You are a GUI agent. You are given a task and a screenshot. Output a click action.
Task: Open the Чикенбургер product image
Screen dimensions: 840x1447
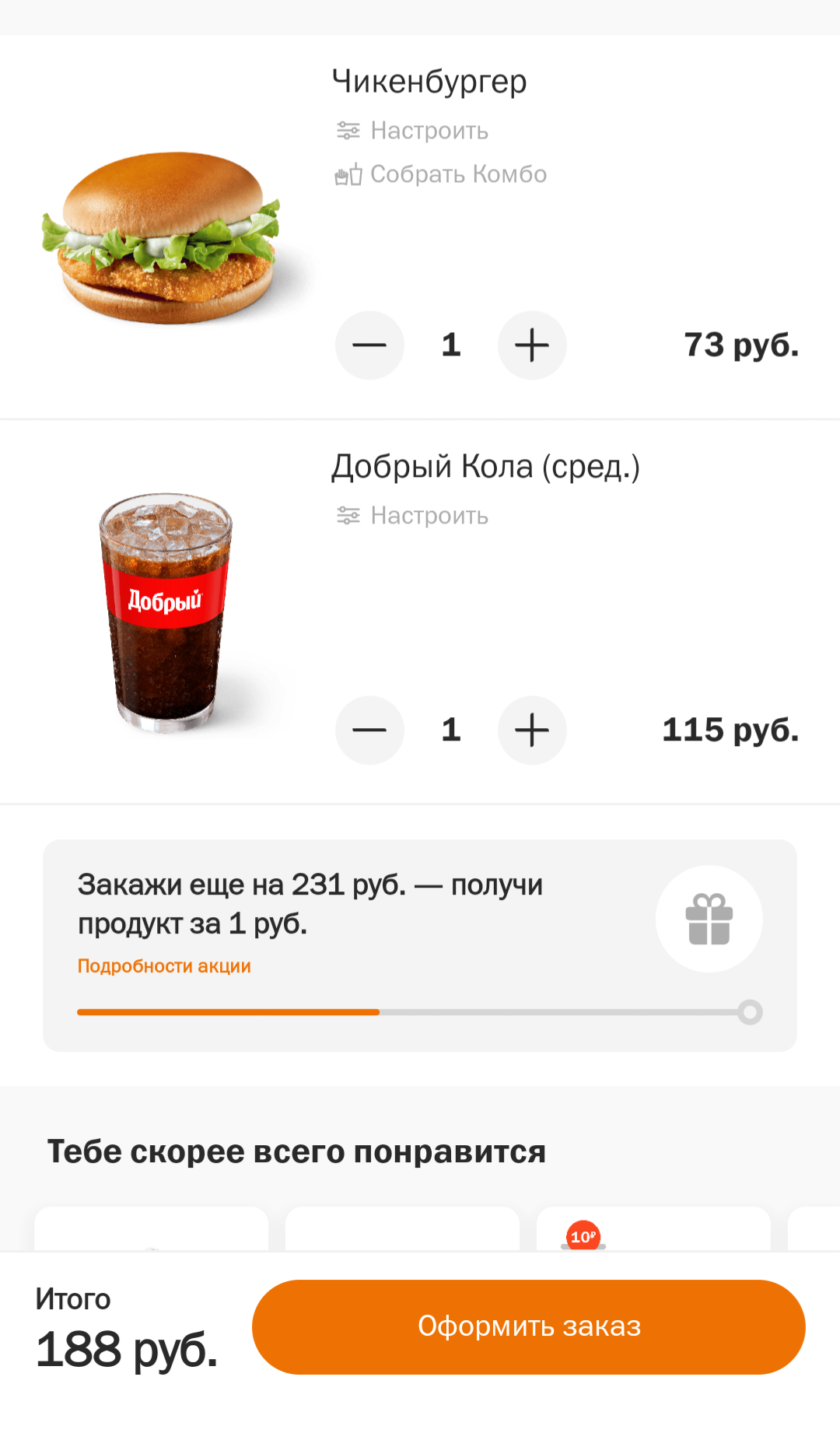click(166, 237)
